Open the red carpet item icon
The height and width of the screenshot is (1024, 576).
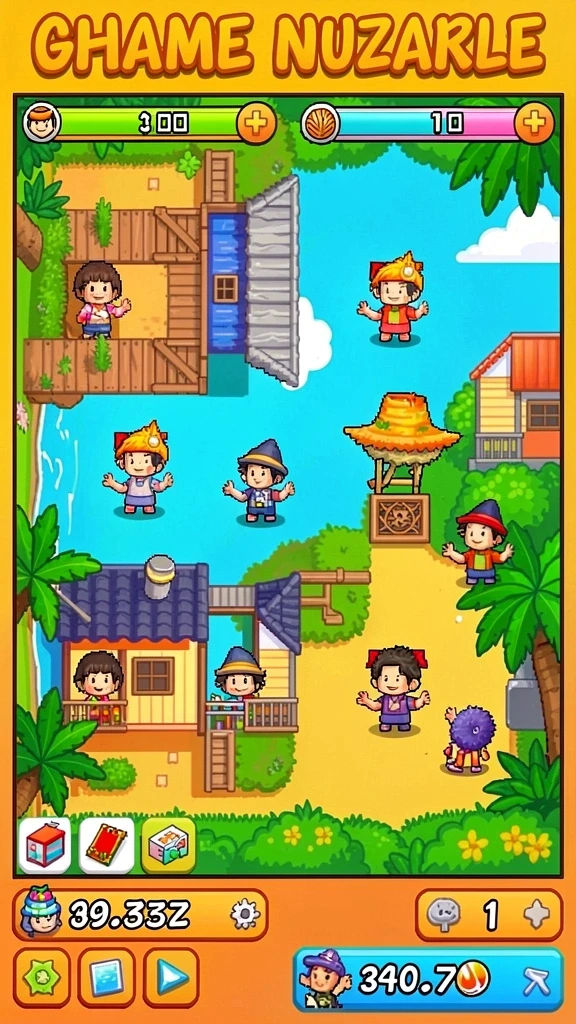pos(106,845)
